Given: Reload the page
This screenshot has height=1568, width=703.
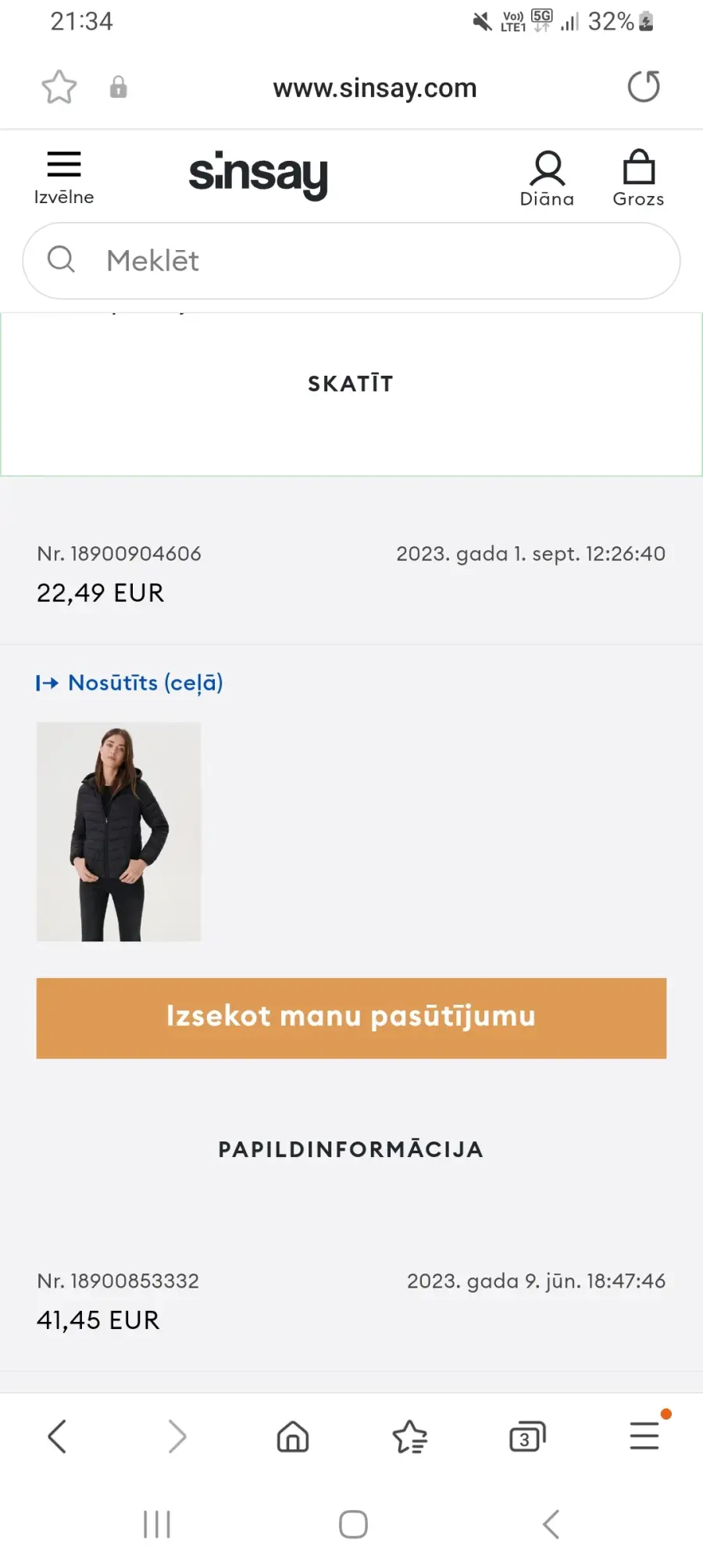Looking at the screenshot, I should [x=644, y=87].
